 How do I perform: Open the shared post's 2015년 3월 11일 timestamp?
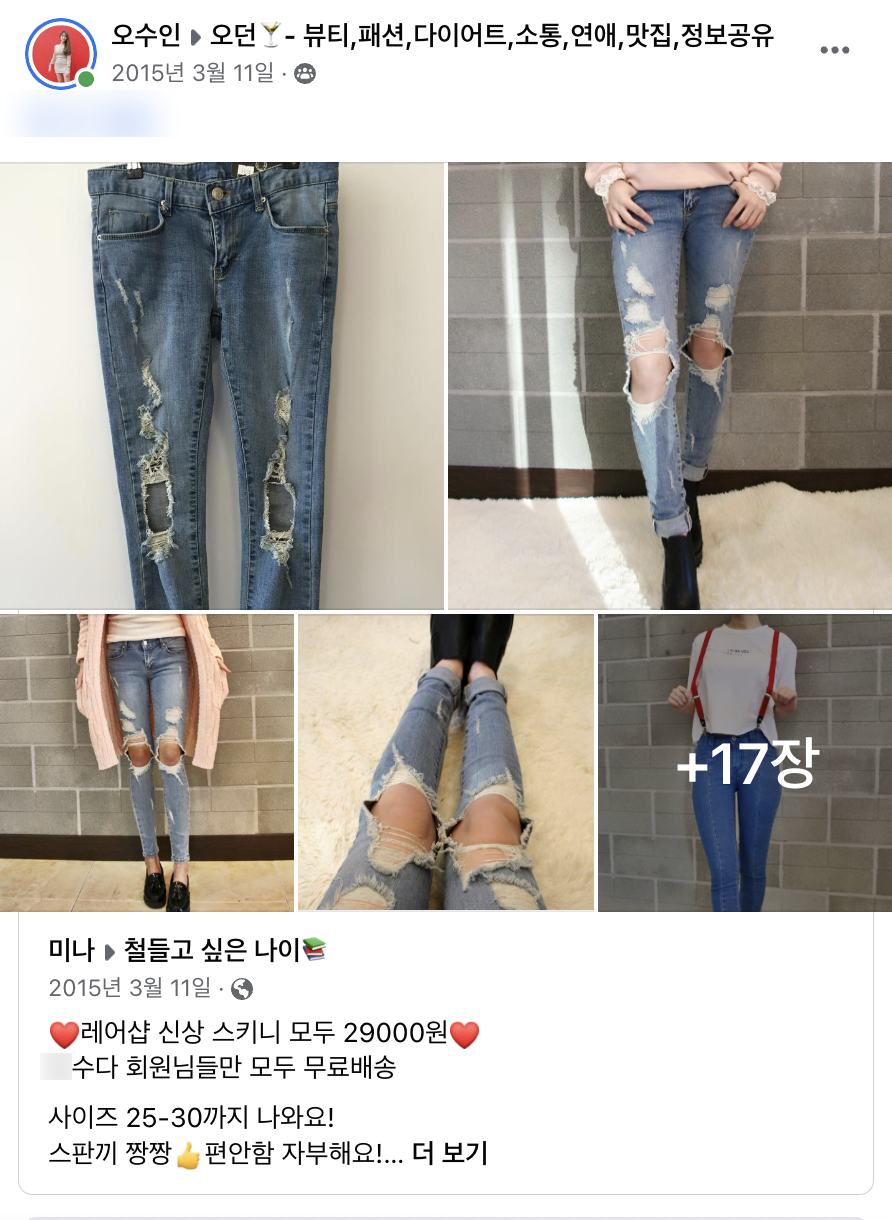(x=130, y=989)
